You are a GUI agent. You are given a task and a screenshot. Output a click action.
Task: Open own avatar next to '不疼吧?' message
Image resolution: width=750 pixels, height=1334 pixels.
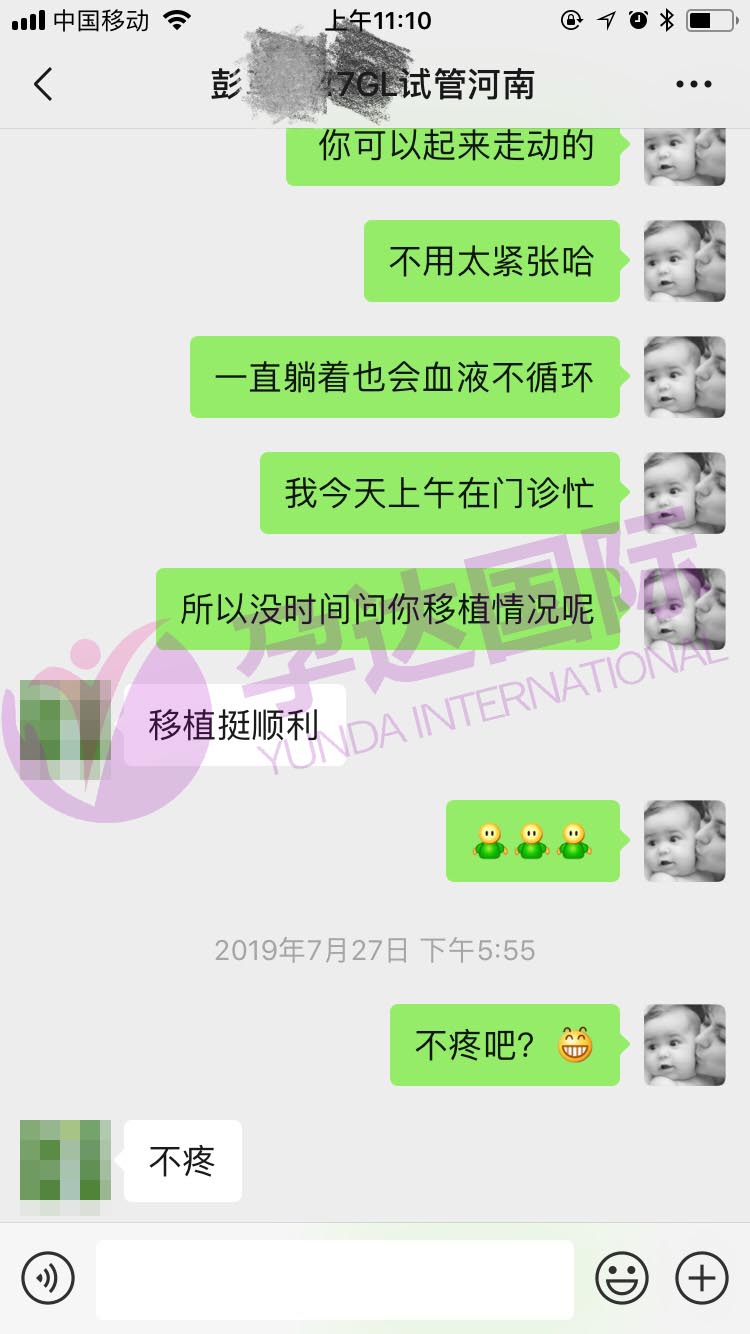684,1045
